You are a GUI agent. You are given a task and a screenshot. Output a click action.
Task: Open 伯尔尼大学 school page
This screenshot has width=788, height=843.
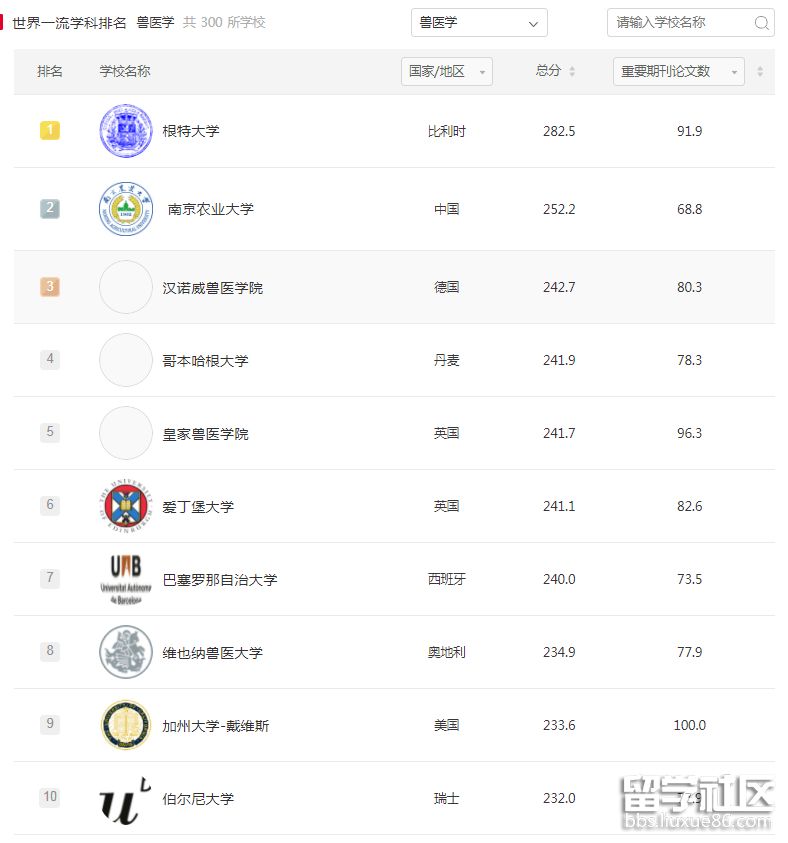[x=198, y=798]
